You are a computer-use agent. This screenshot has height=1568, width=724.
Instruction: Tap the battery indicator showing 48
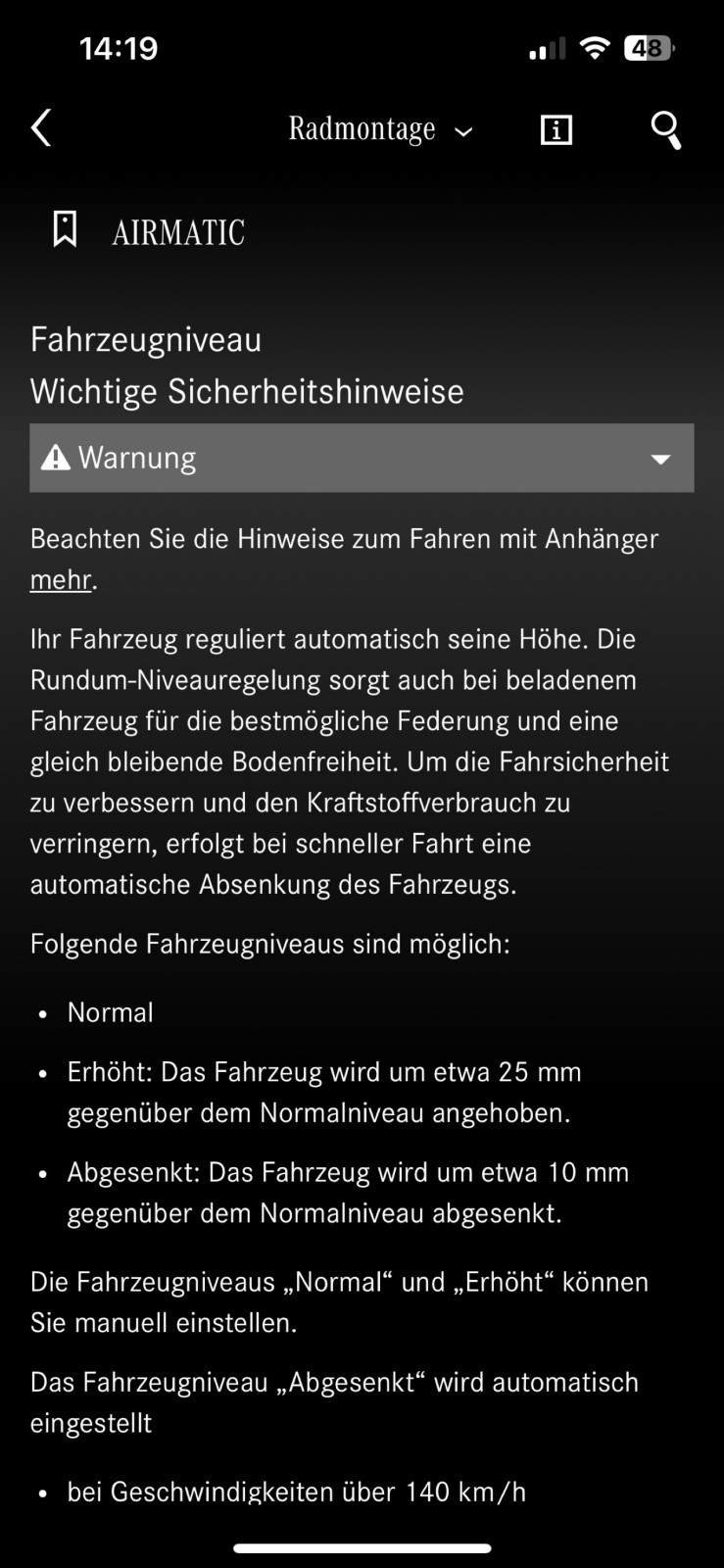pyautogui.click(x=649, y=47)
